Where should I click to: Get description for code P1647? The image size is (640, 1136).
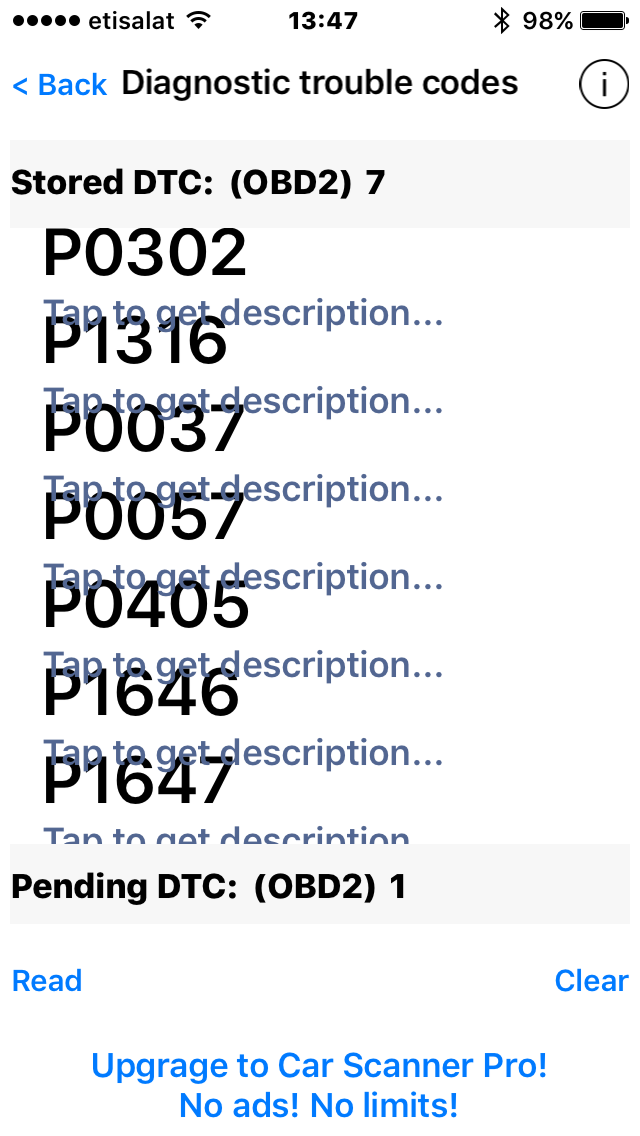[139, 783]
